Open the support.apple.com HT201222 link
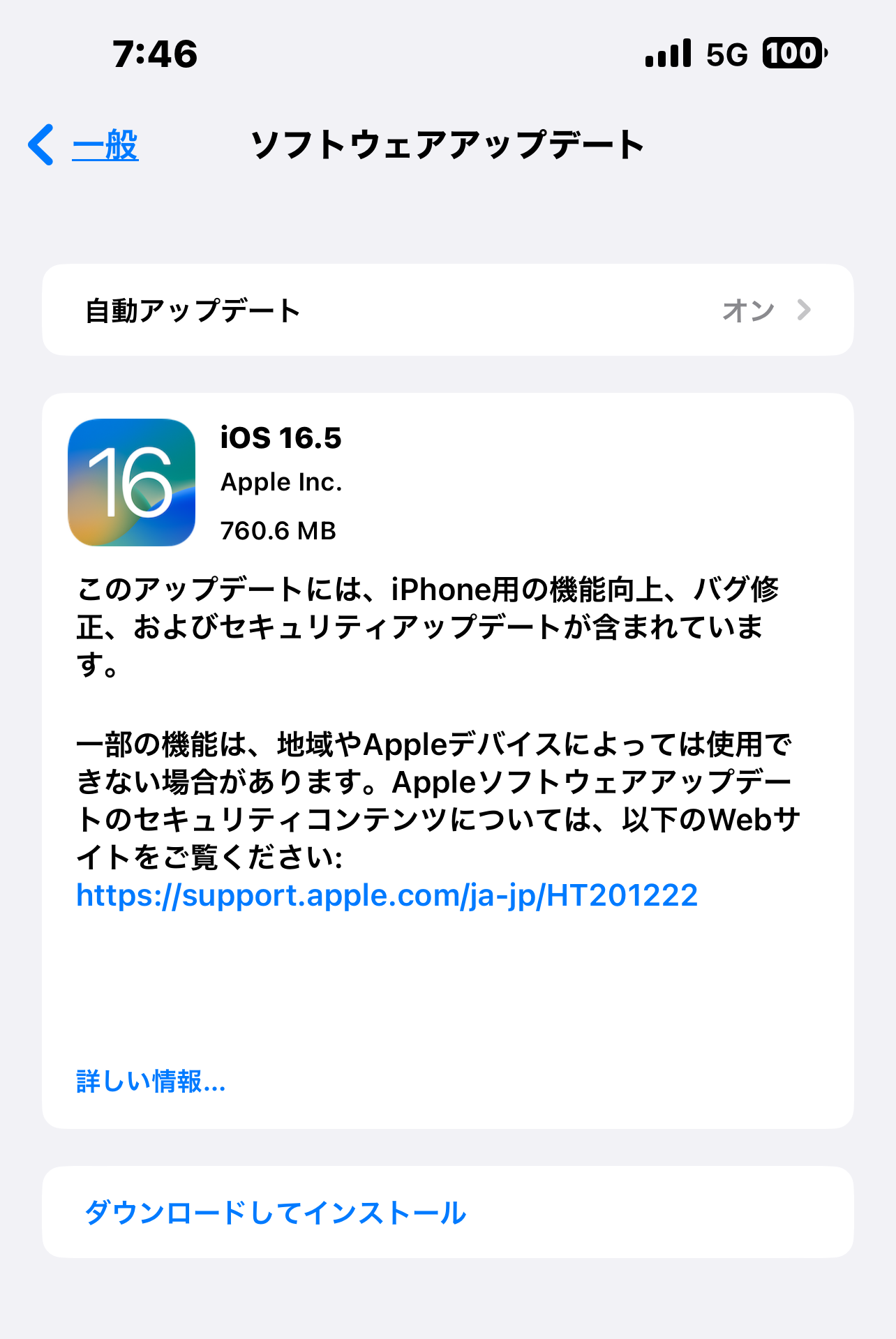 coord(387,895)
